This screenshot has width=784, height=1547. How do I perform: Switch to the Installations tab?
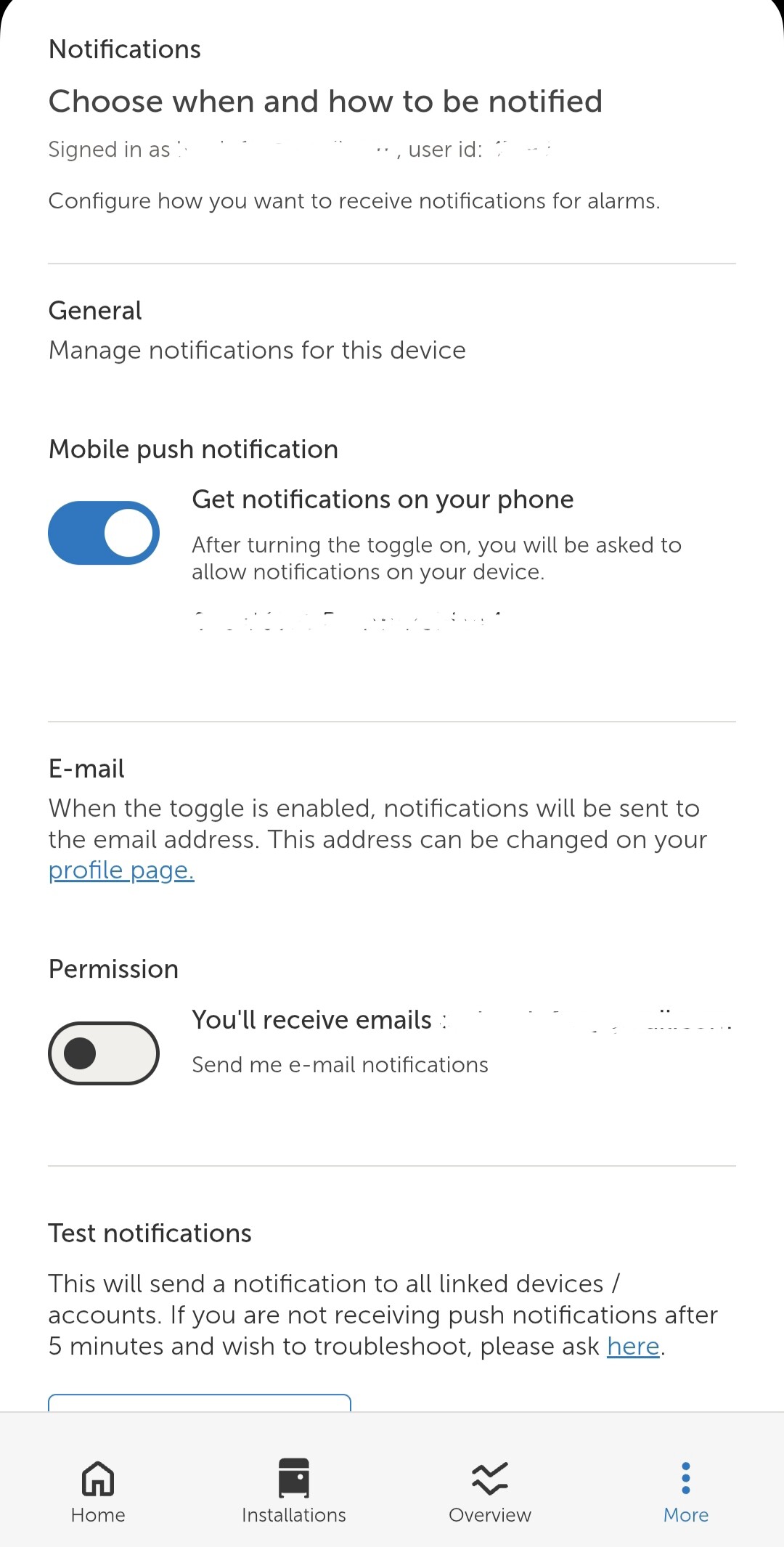pyautogui.click(x=294, y=1492)
